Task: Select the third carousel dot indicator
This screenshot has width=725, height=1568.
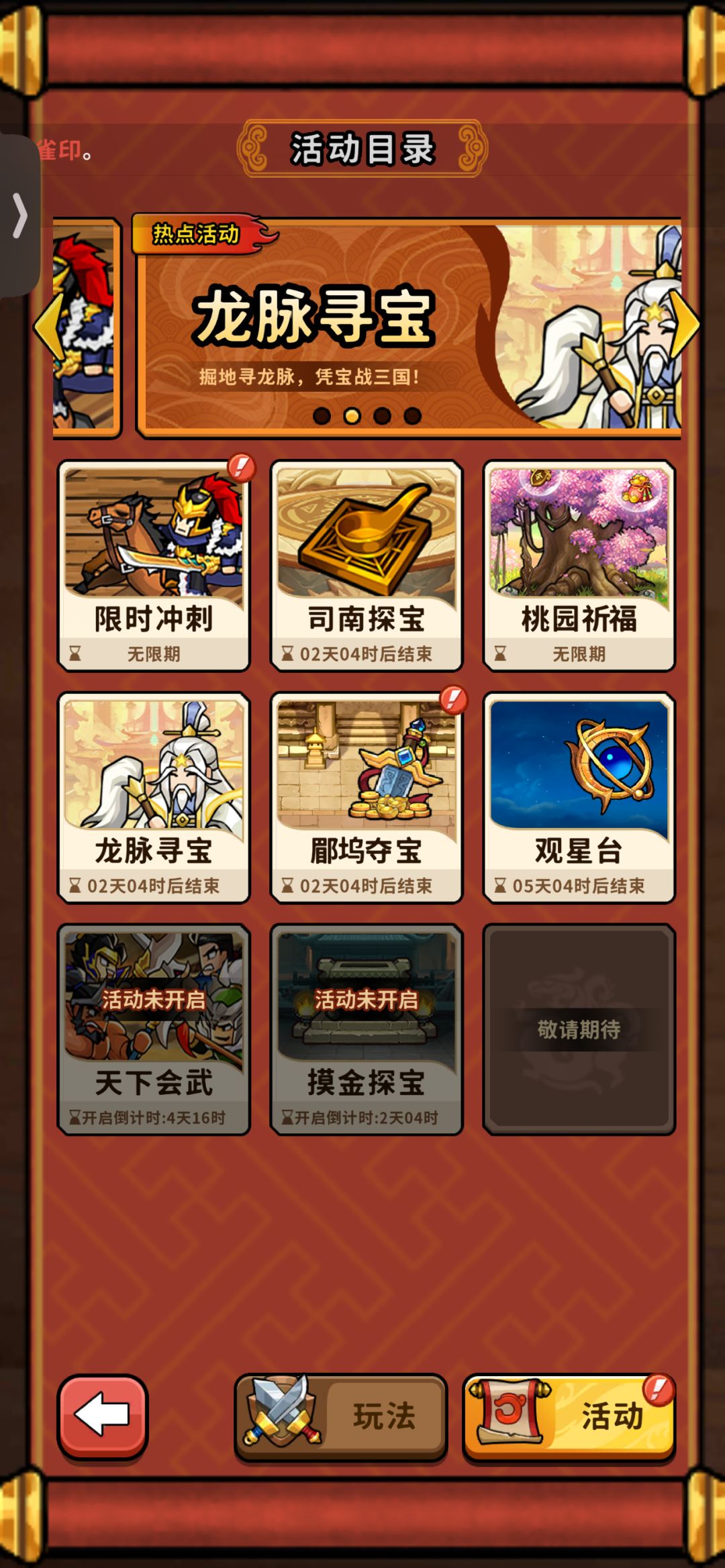Action: click(384, 415)
